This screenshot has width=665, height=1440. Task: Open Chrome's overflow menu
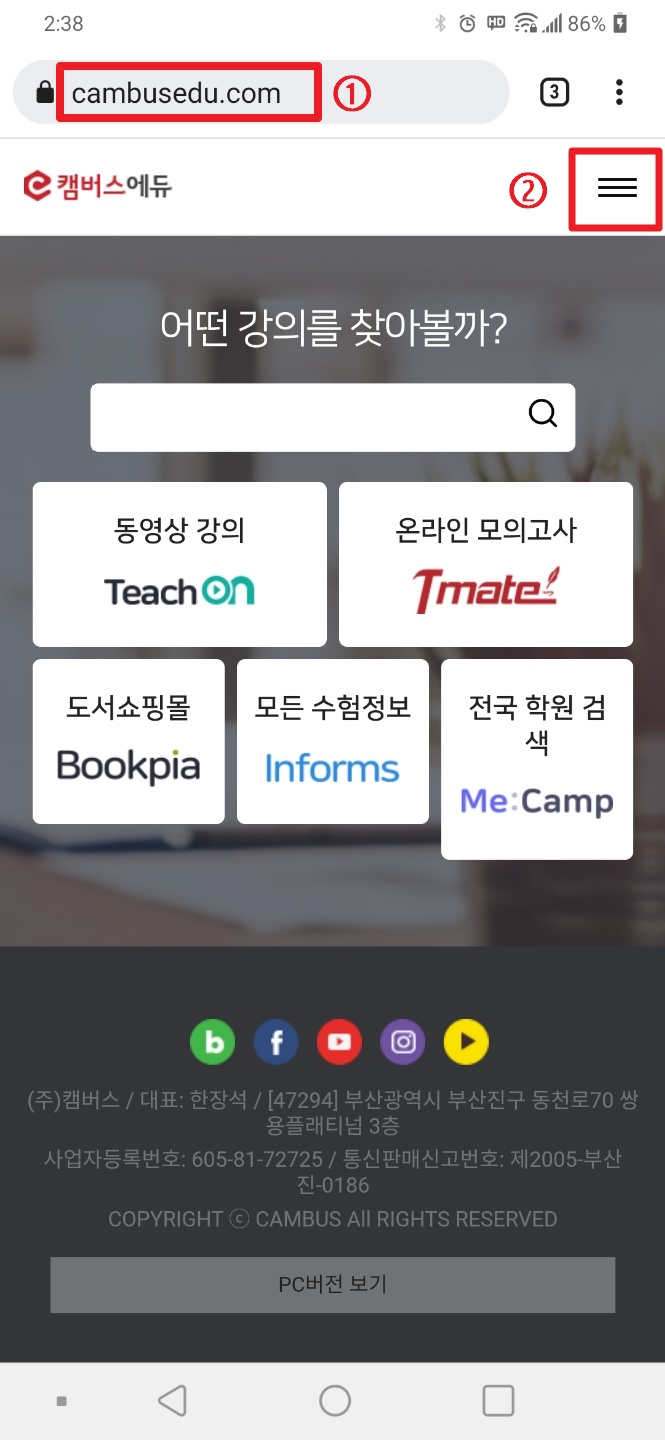[619, 93]
